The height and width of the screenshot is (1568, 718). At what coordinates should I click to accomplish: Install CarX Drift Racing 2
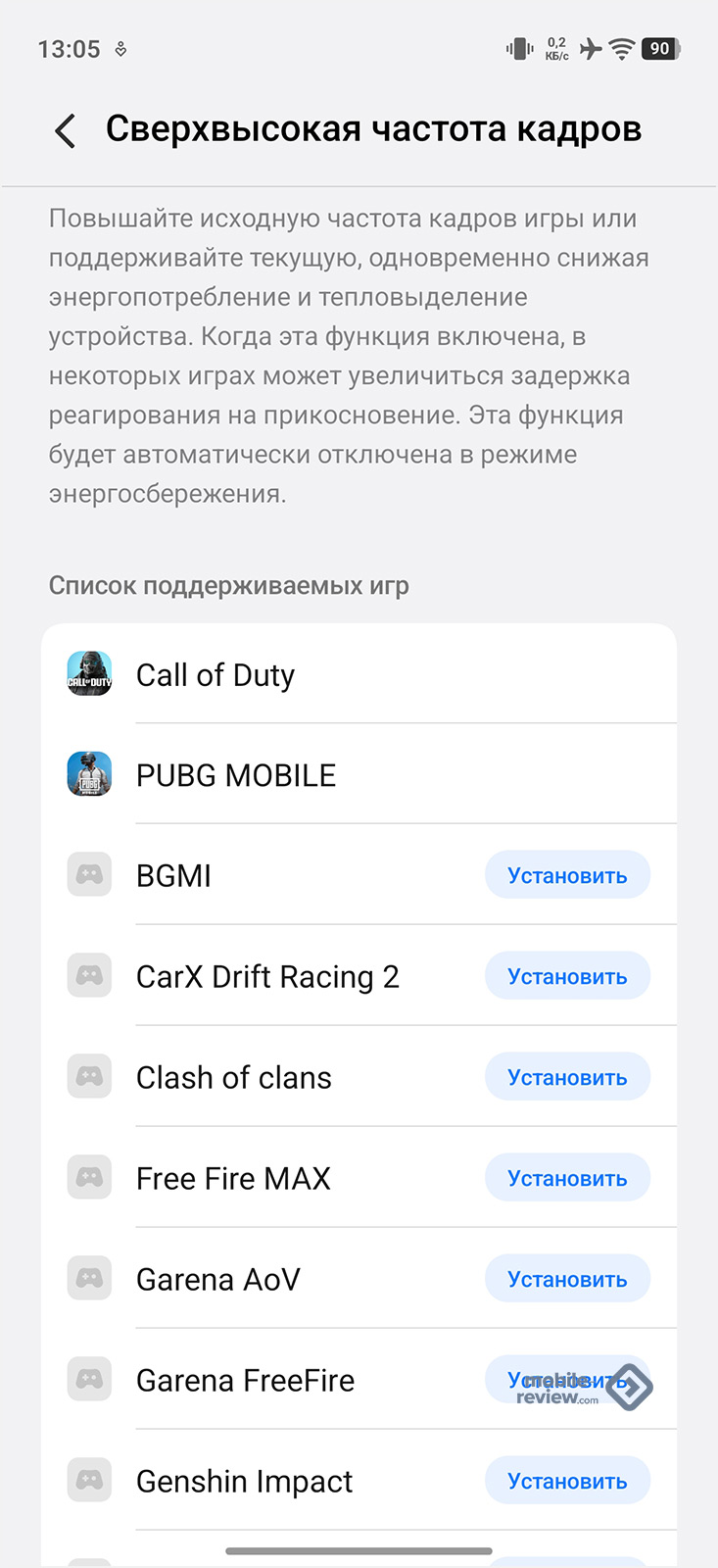coord(567,976)
